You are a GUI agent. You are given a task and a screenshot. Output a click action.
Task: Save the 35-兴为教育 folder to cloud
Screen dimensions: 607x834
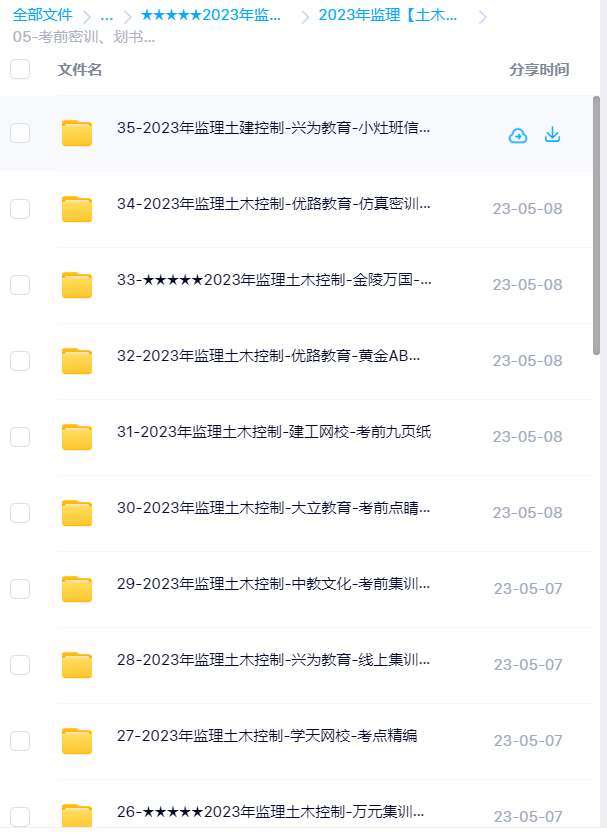tap(518, 135)
